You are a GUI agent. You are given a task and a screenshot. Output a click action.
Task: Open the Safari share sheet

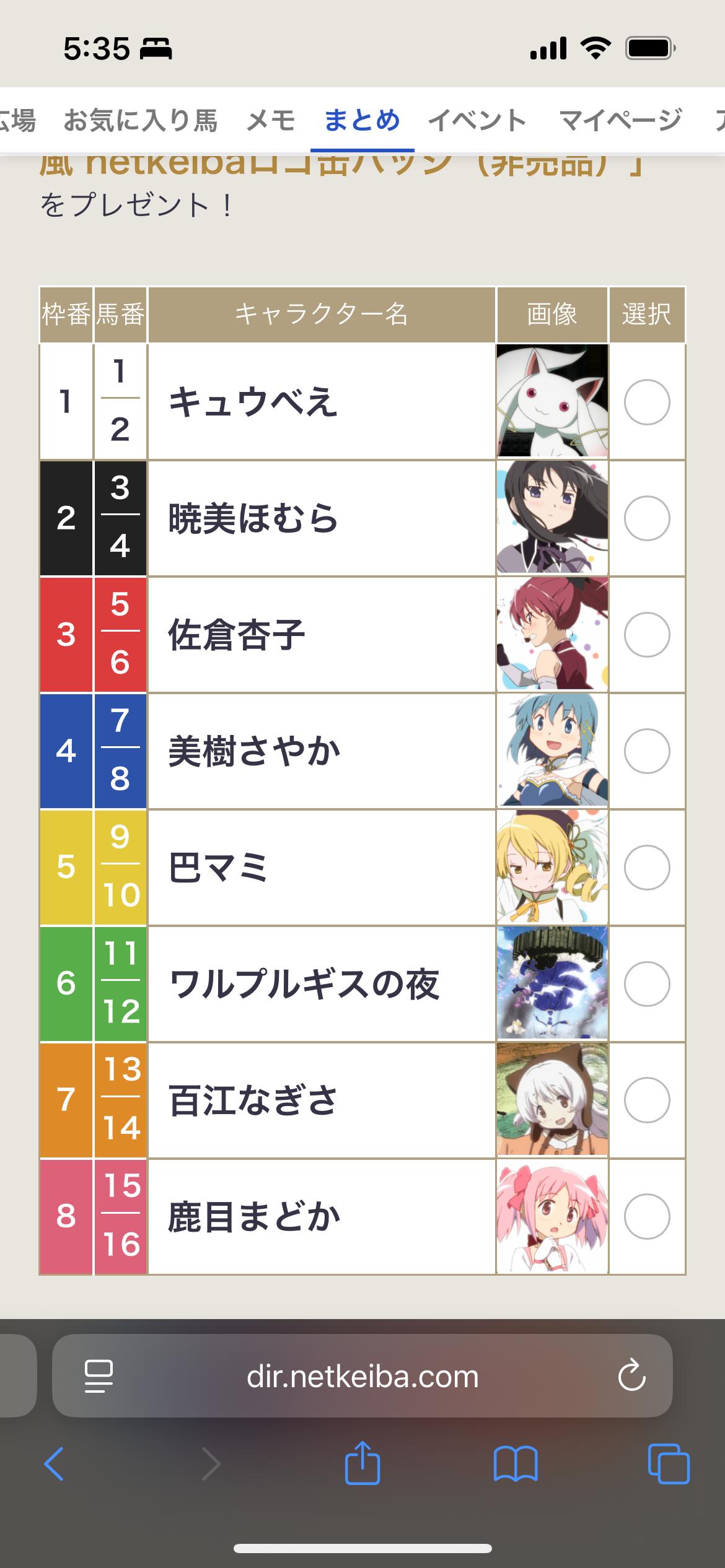[362, 1464]
